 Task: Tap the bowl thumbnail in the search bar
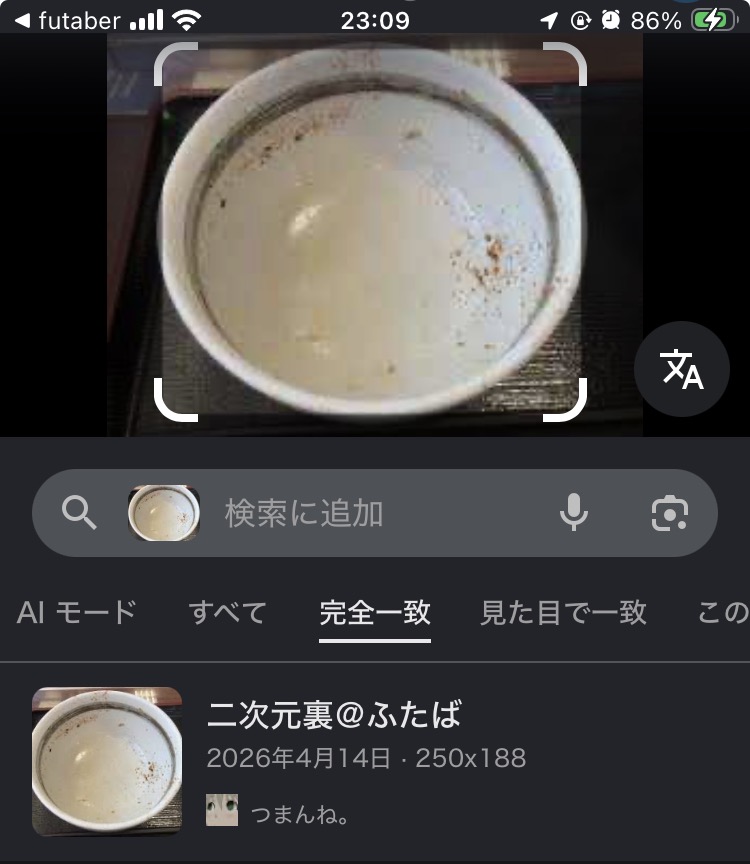coord(164,513)
